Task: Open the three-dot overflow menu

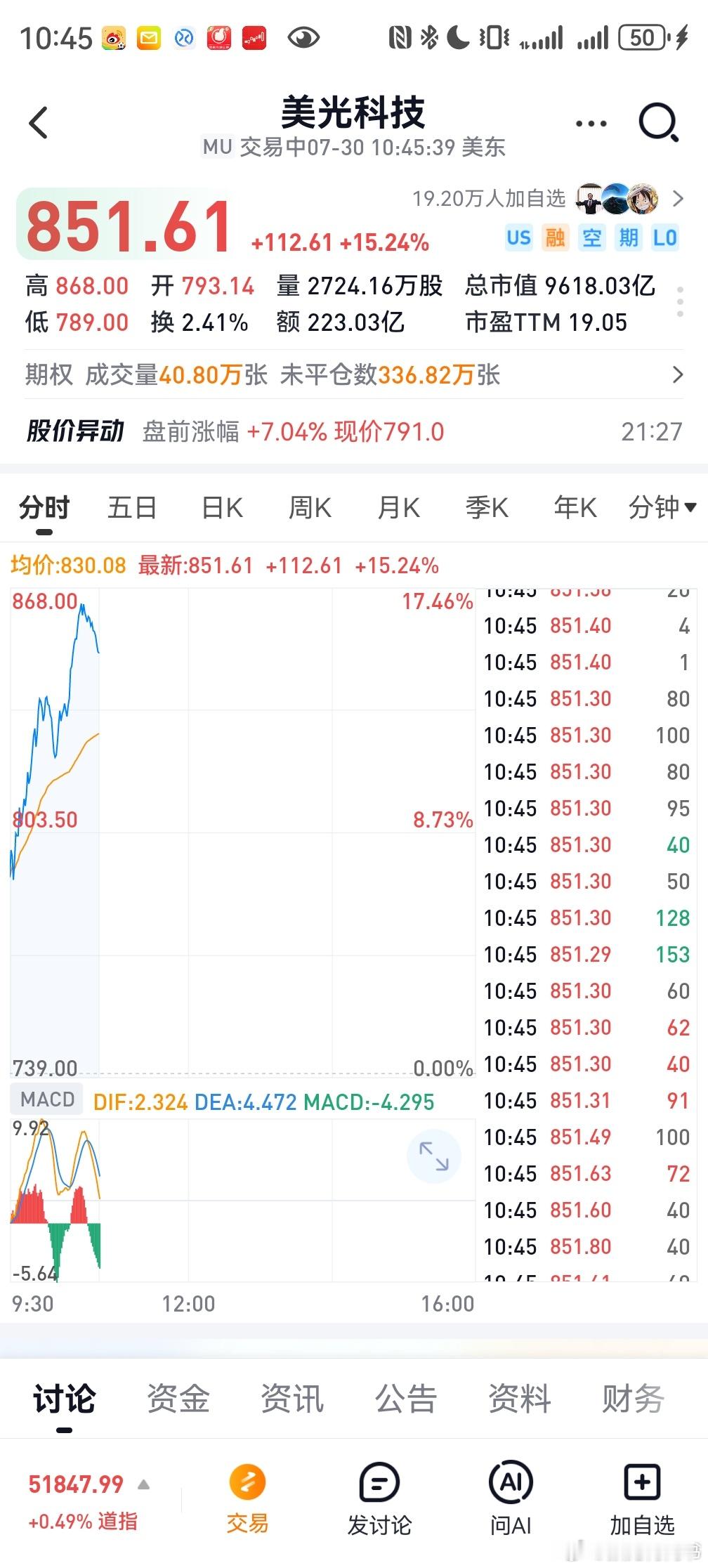Action: point(591,124)
